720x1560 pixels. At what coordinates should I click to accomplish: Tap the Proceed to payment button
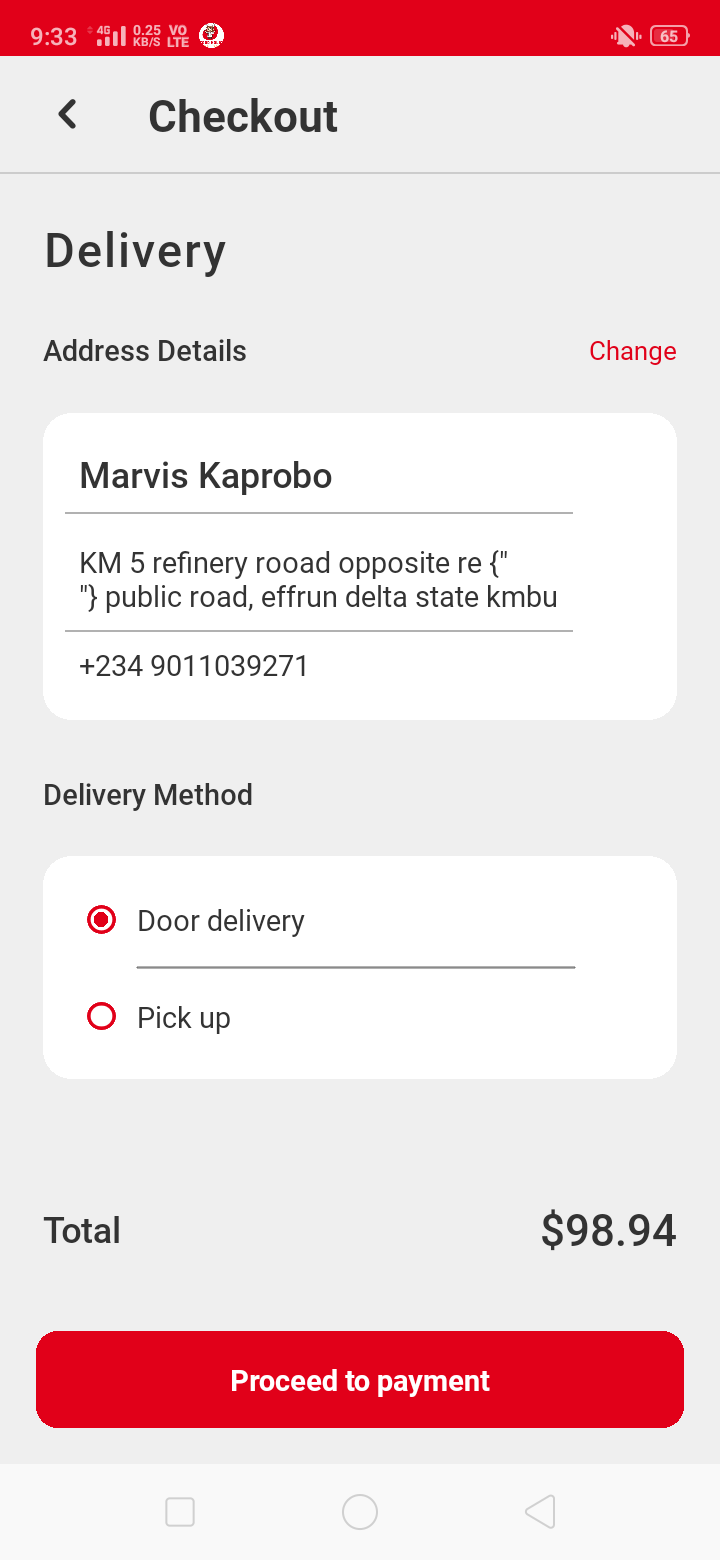tap(360, 1380)
